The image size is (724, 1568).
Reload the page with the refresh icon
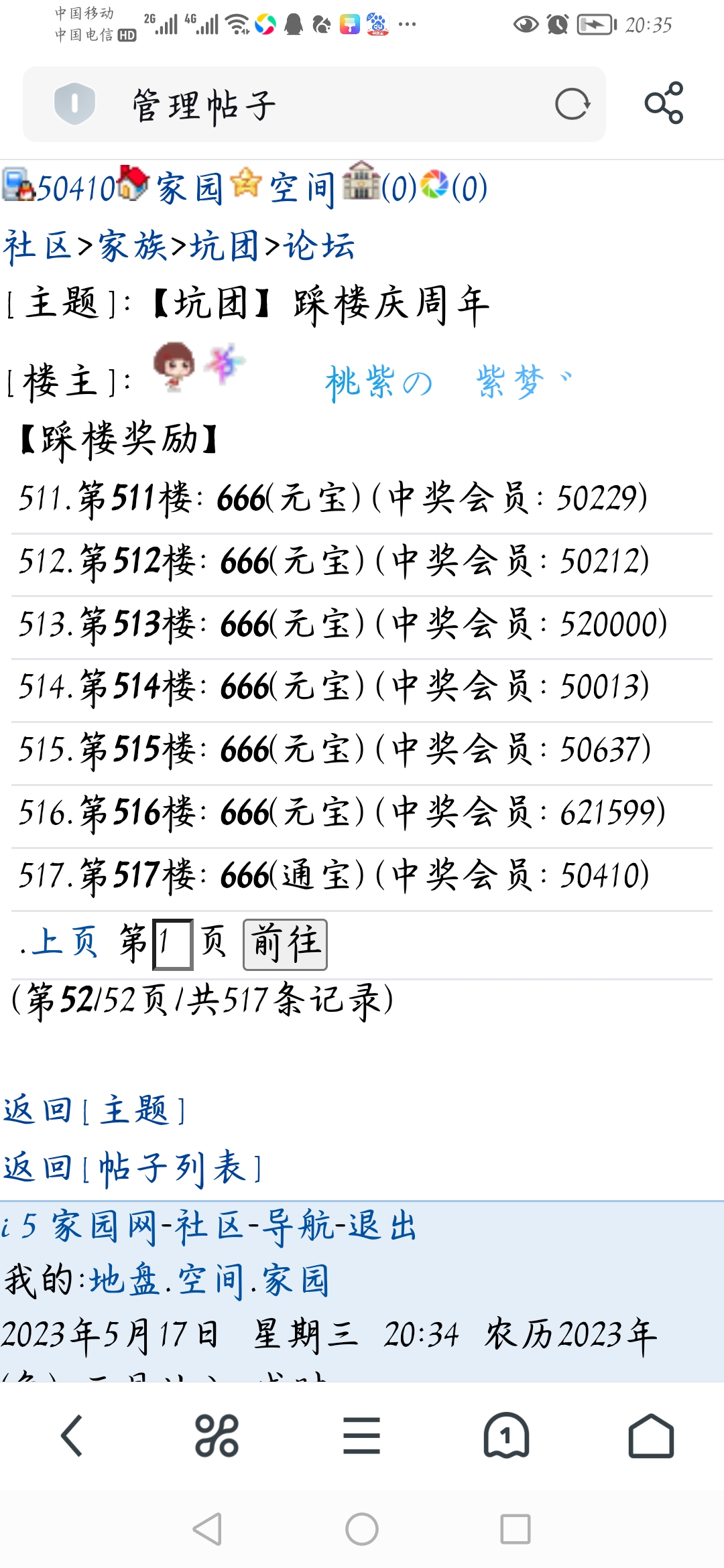coord(572,104)
